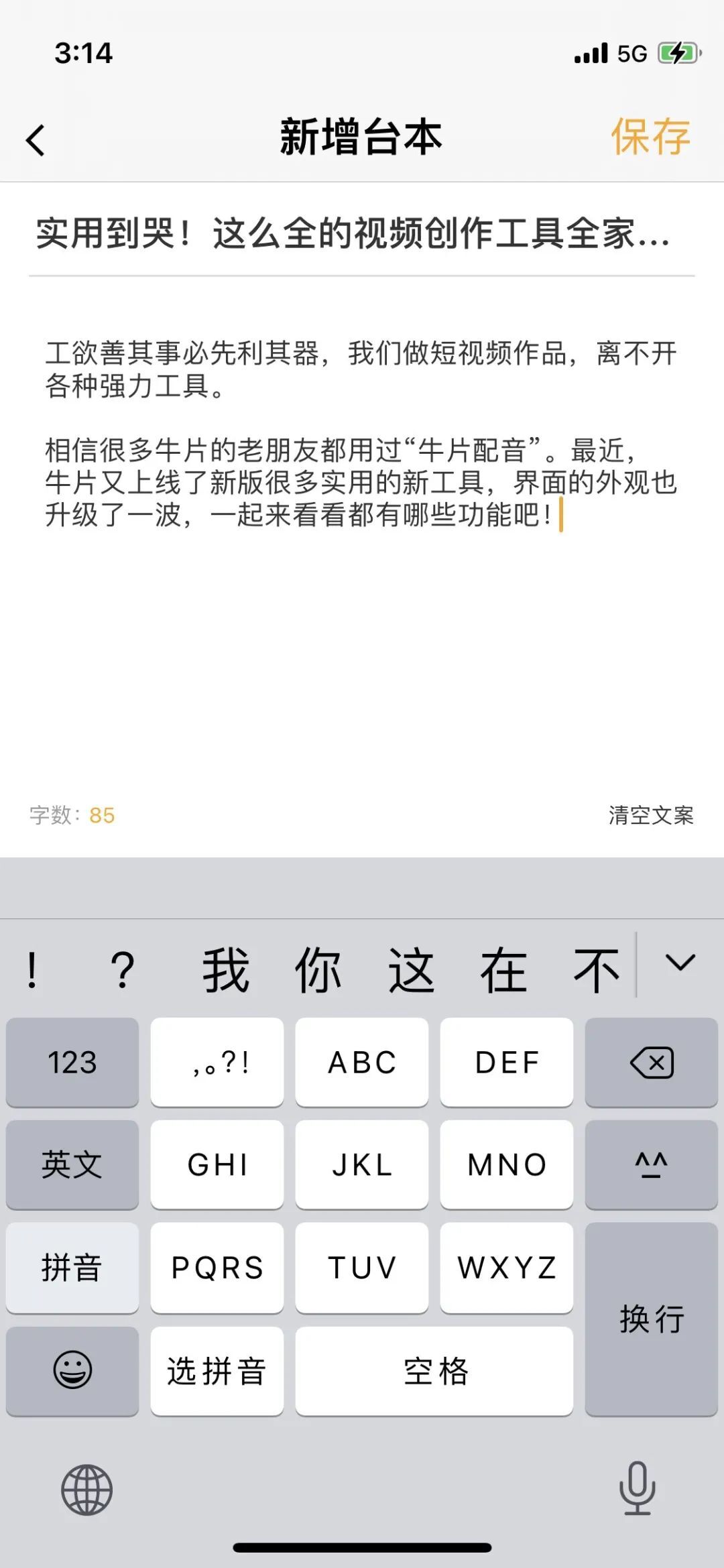Image resolution: width=724 pixels, height=1568 pixels.
Task: Expand the keyboard candidate list
Action: point(680,965)
